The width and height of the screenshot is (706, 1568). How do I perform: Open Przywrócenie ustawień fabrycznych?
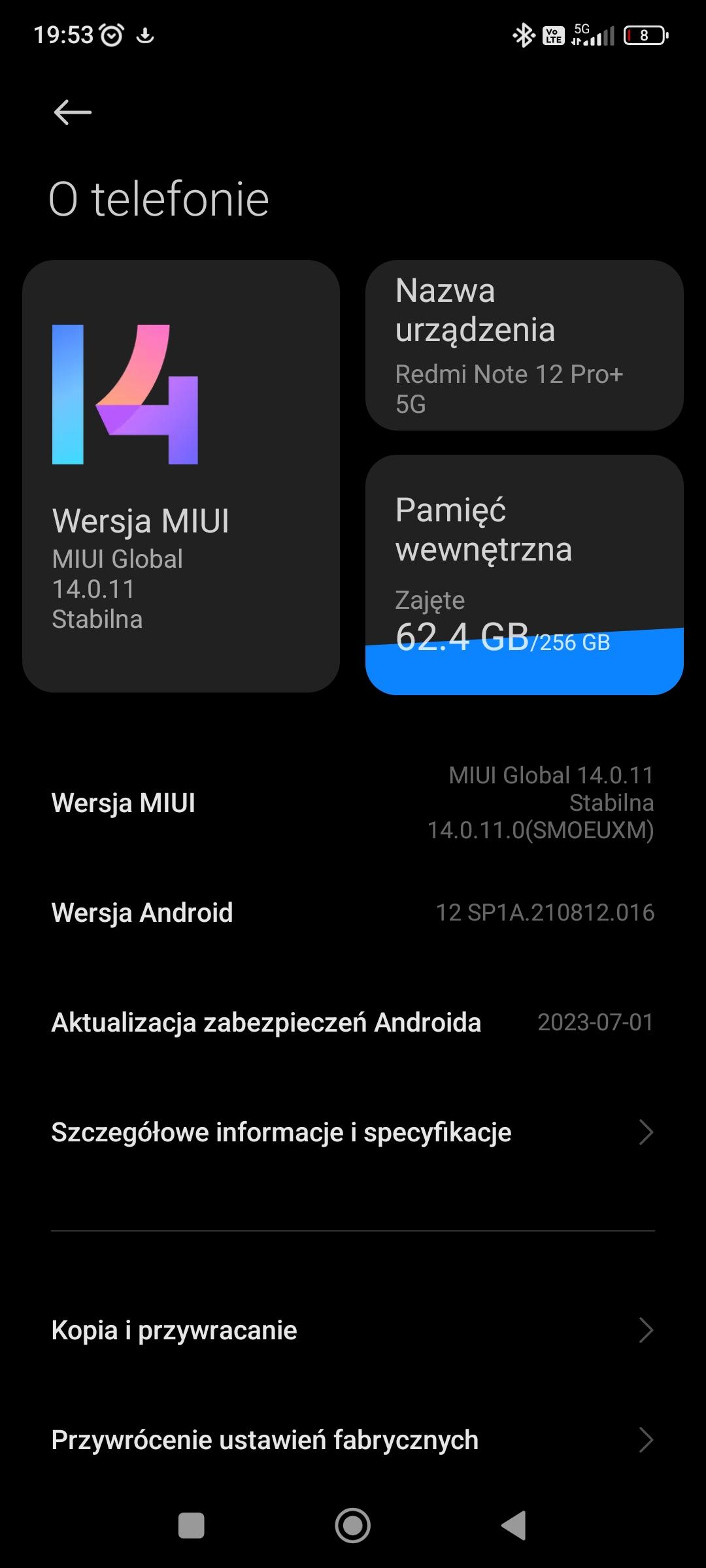point(353,1440)
